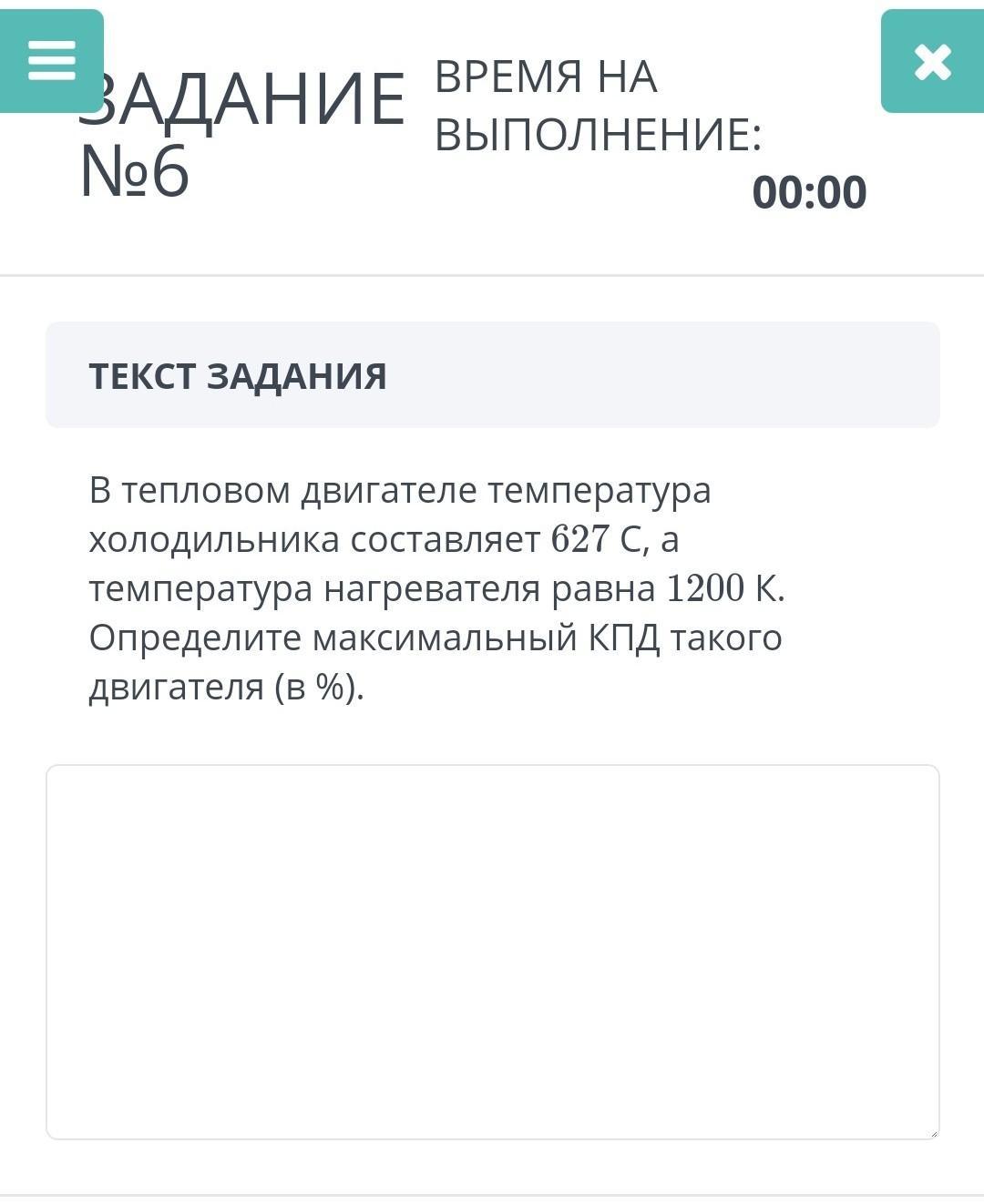Close the task with the X button
Screen dimensions: 984x1204
[x=932, y=61]
